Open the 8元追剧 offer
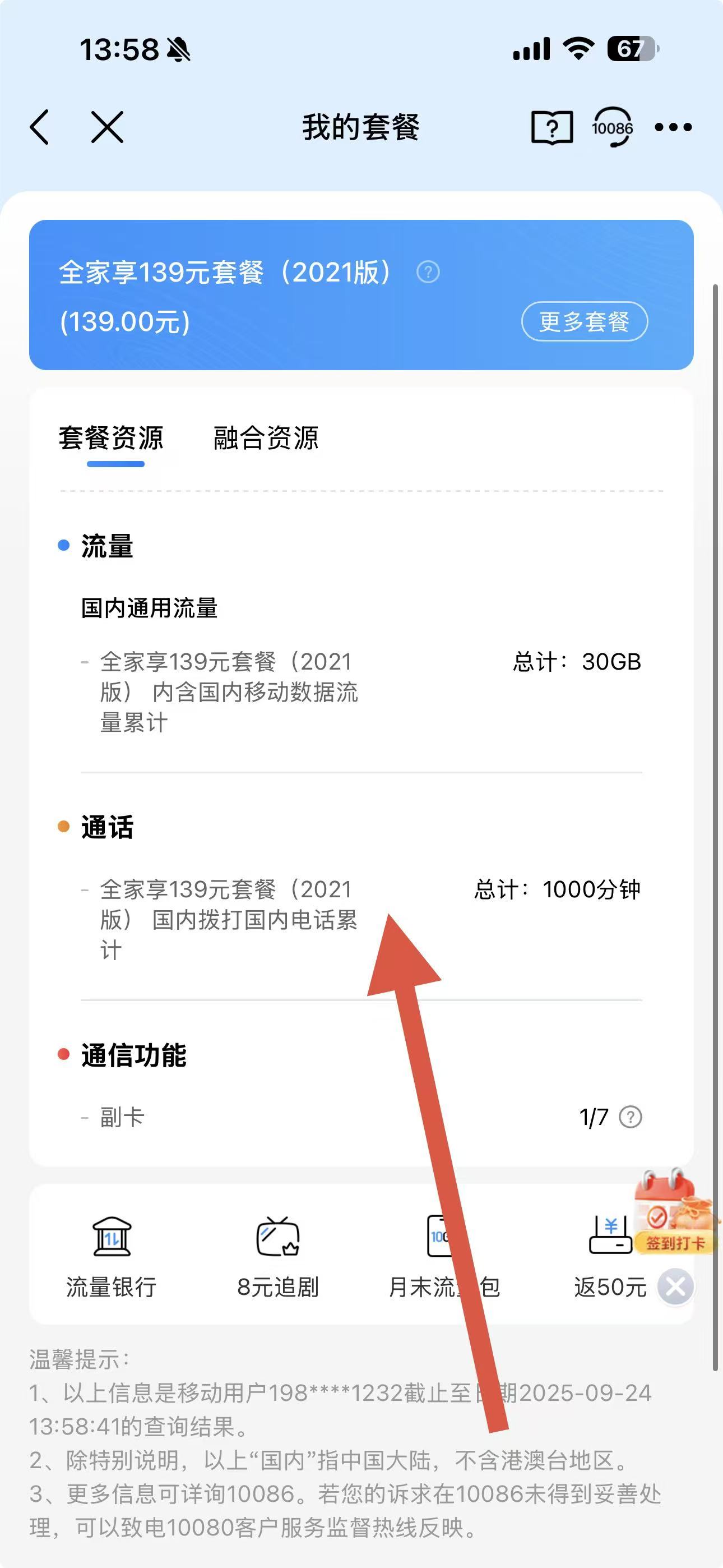This screenshot has height=1568, width=723. (x=278, y=1255)
